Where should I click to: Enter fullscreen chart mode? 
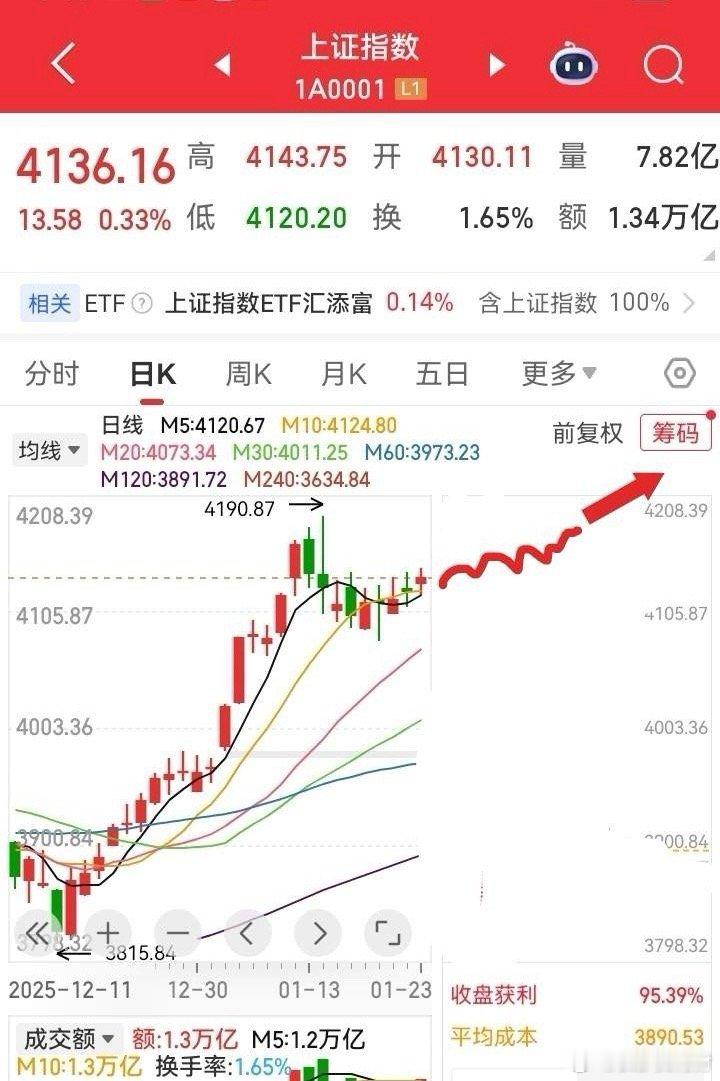point(388,931)
